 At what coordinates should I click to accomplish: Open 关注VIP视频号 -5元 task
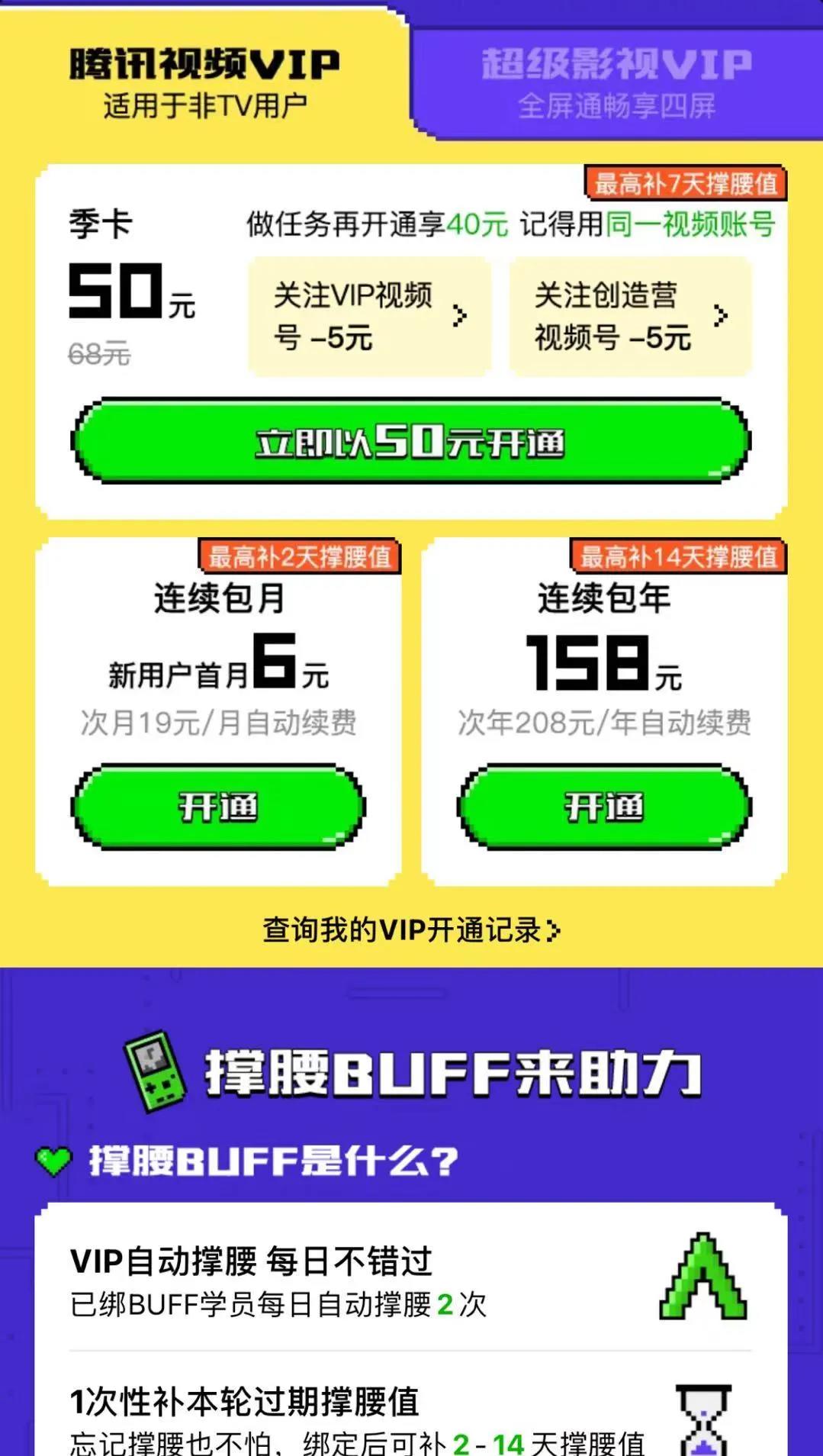369,316
